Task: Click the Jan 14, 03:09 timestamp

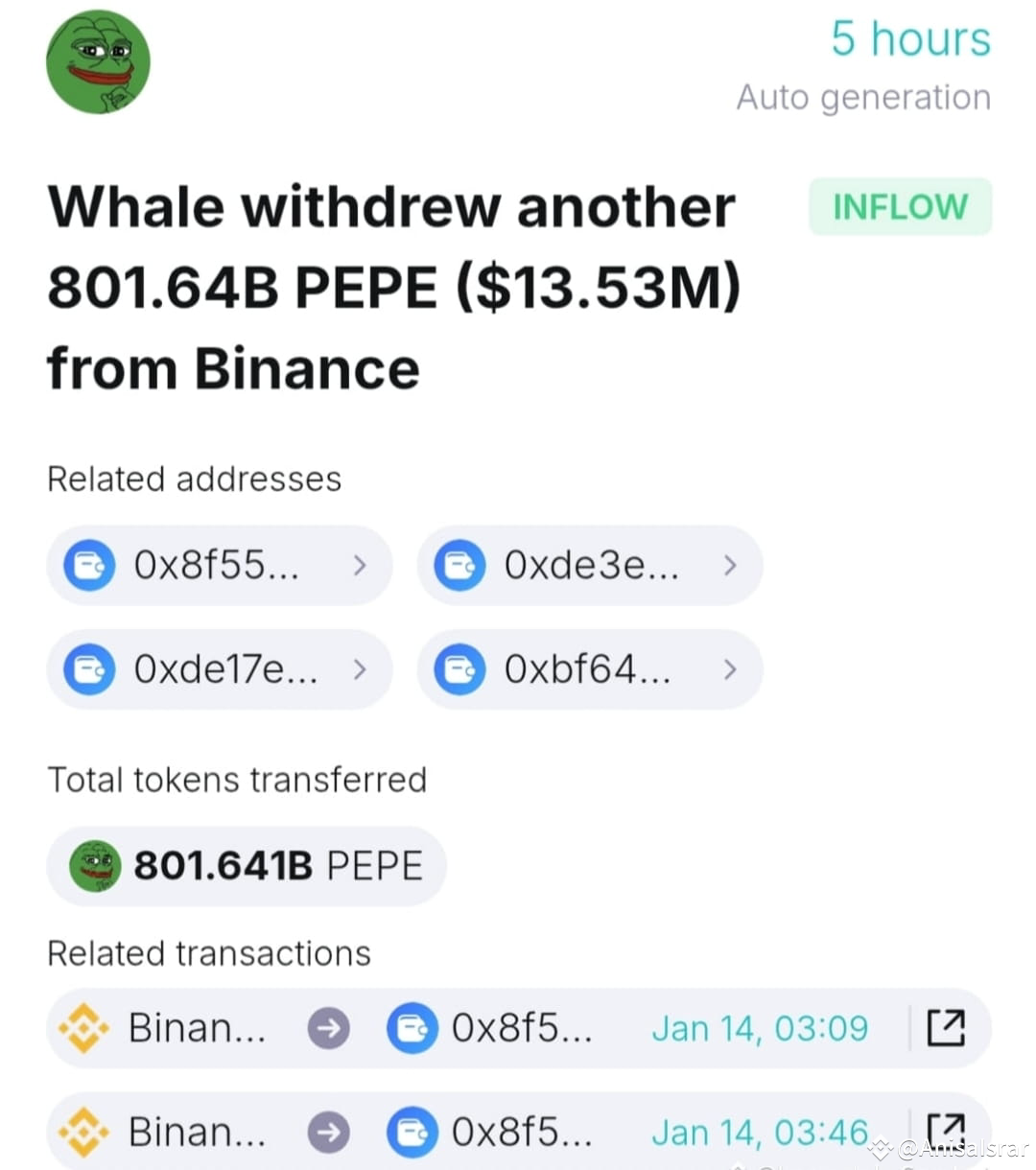Action: [760, 1027]
